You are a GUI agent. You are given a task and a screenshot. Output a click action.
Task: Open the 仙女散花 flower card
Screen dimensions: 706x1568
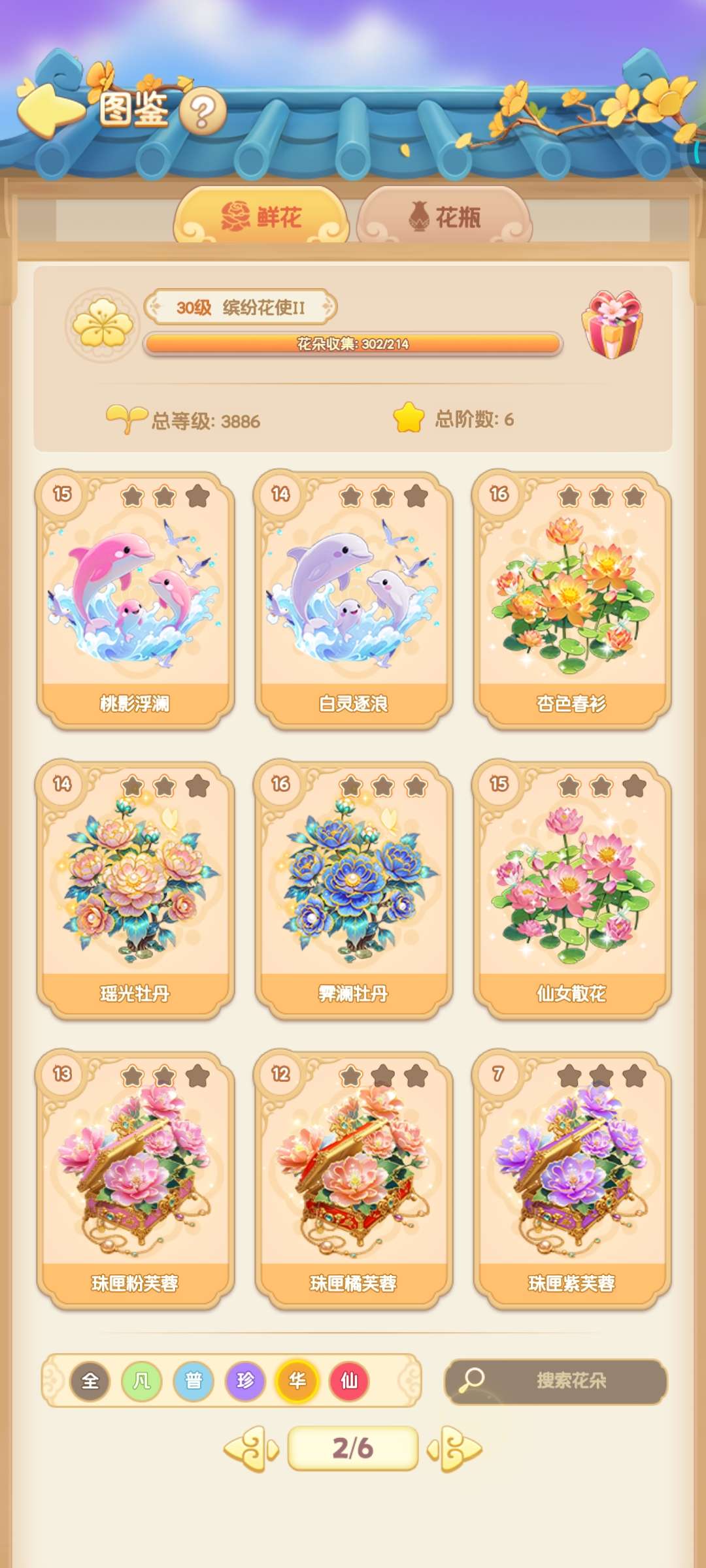pyautogui.click(x=572, y=889)
